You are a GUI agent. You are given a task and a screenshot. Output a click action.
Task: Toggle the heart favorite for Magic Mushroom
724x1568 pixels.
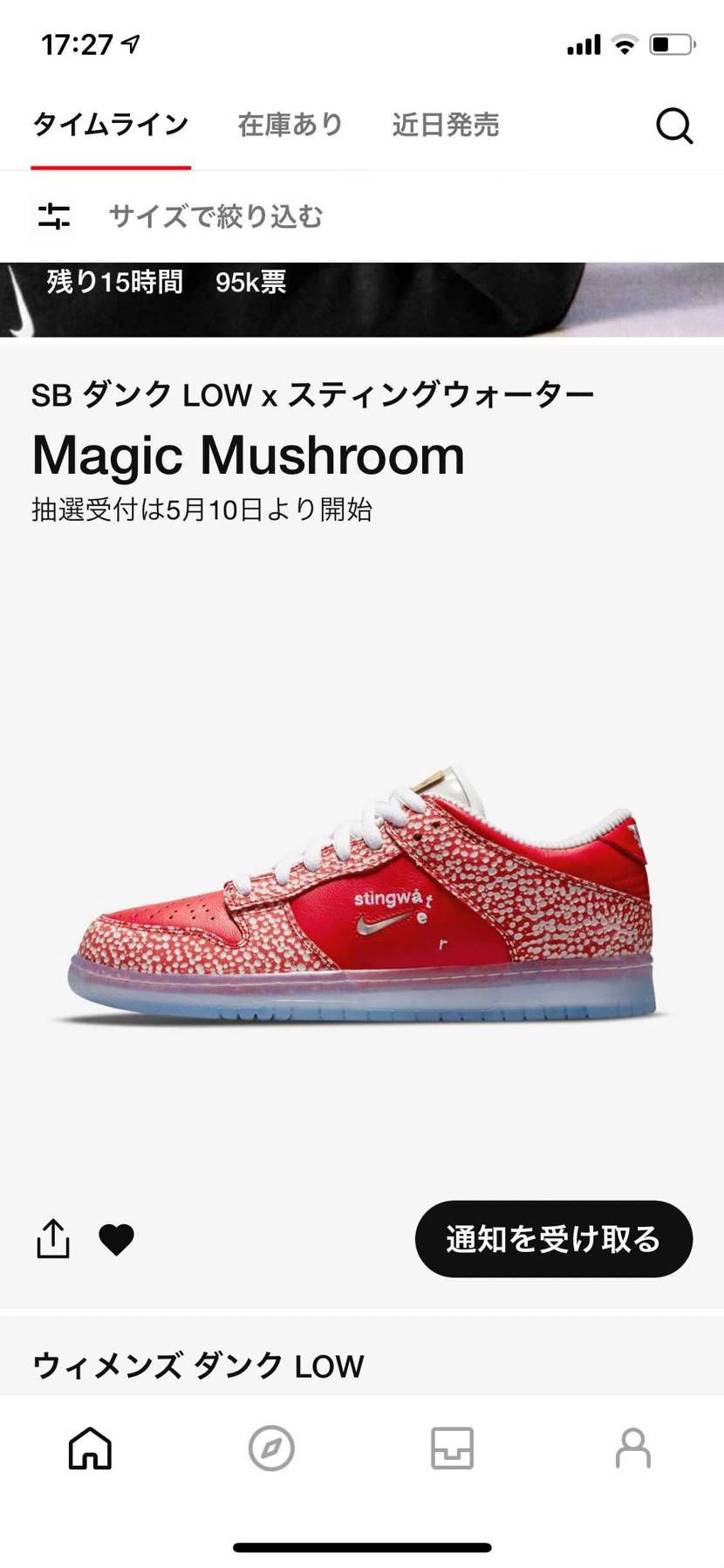pyautogui.click(x=116, y=1239)
